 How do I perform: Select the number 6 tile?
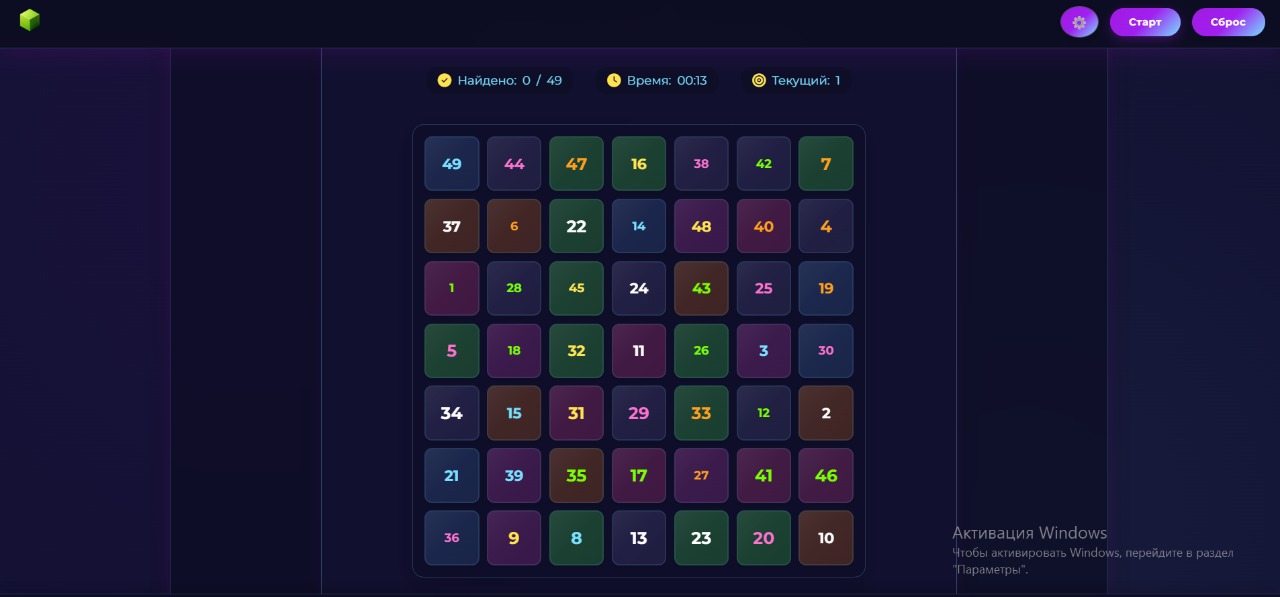click(514, 226)
